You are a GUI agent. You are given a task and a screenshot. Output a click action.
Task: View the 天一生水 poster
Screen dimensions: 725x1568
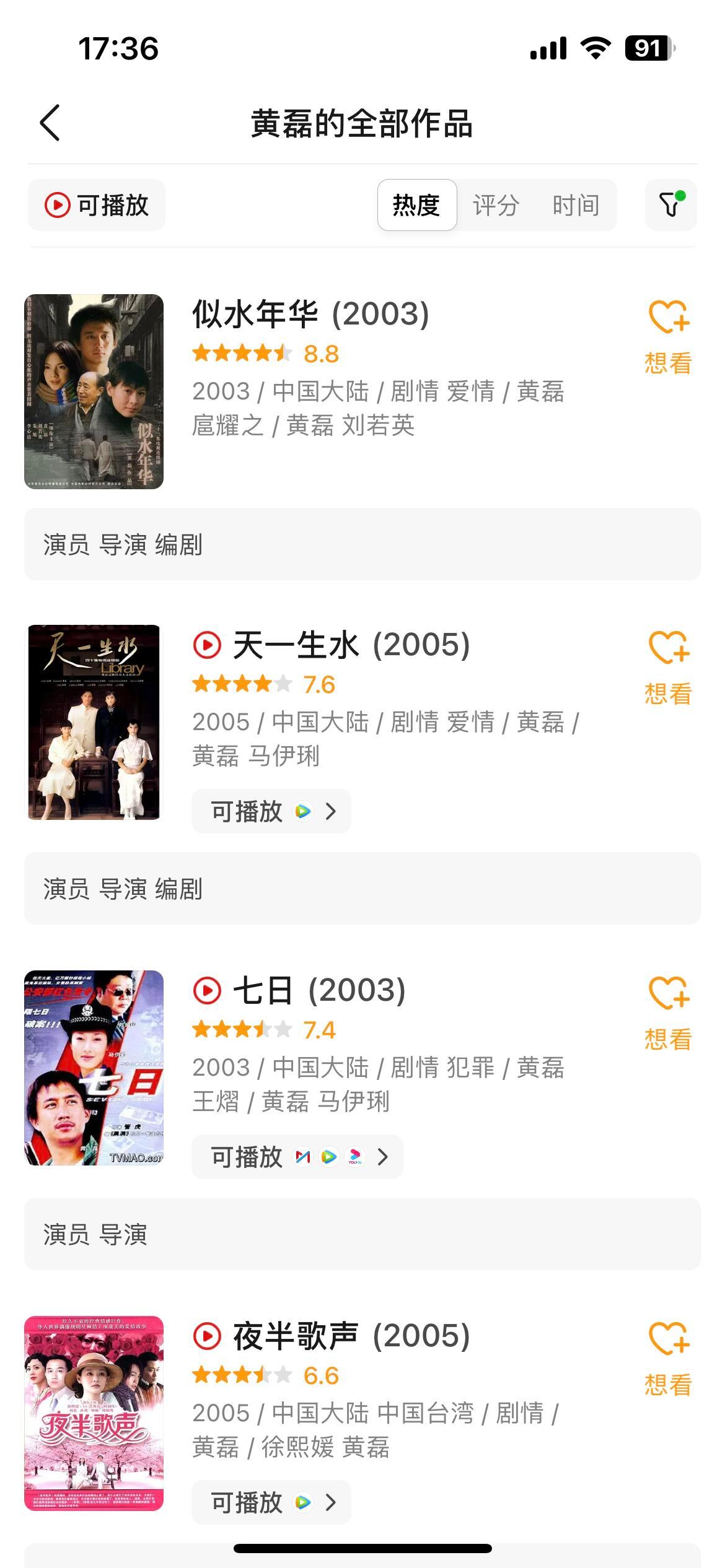coord(94,722)
